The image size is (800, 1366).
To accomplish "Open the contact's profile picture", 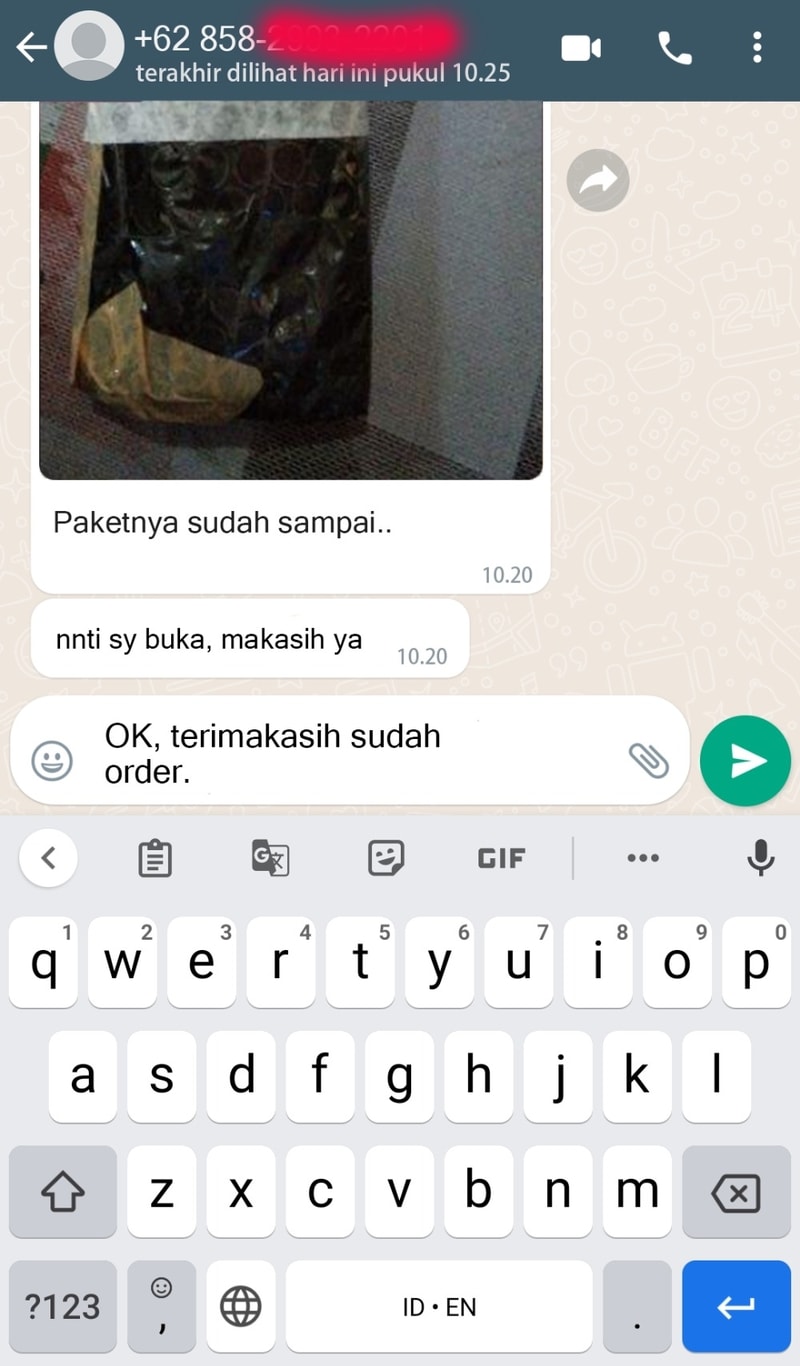I will pyautogui.click(x=90, y=48).
